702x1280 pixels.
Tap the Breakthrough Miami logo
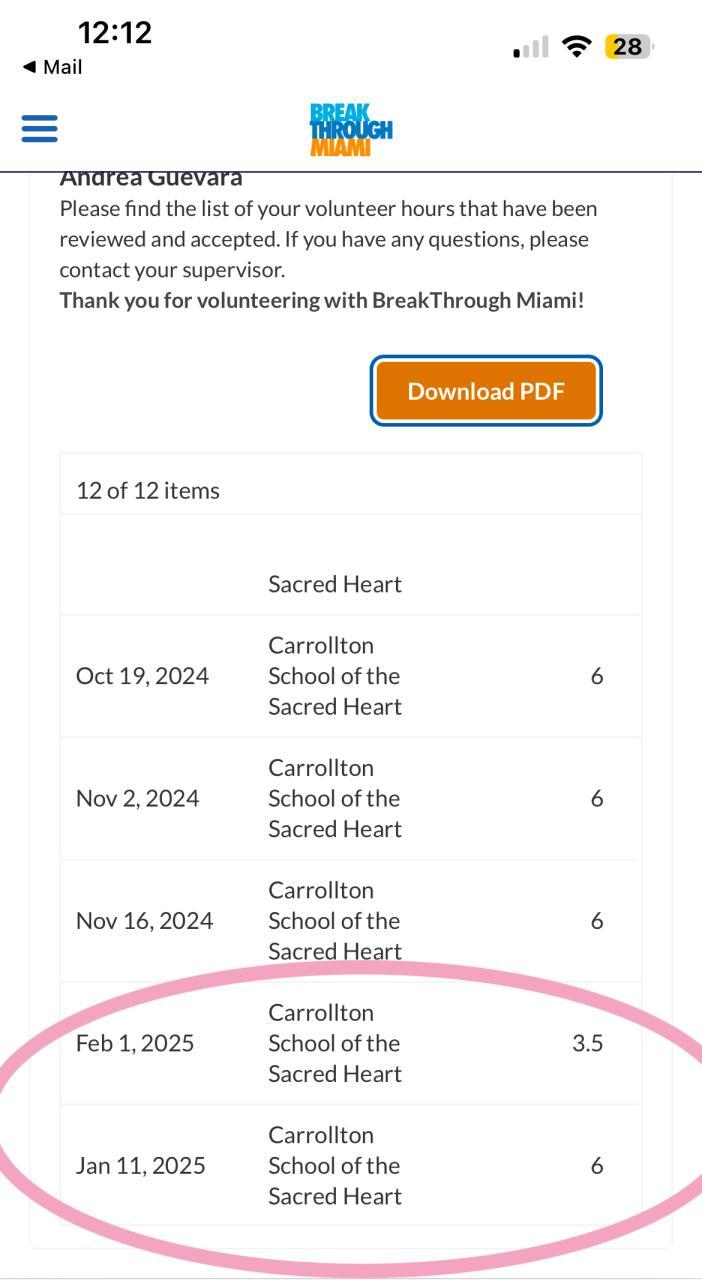point(351,130)
